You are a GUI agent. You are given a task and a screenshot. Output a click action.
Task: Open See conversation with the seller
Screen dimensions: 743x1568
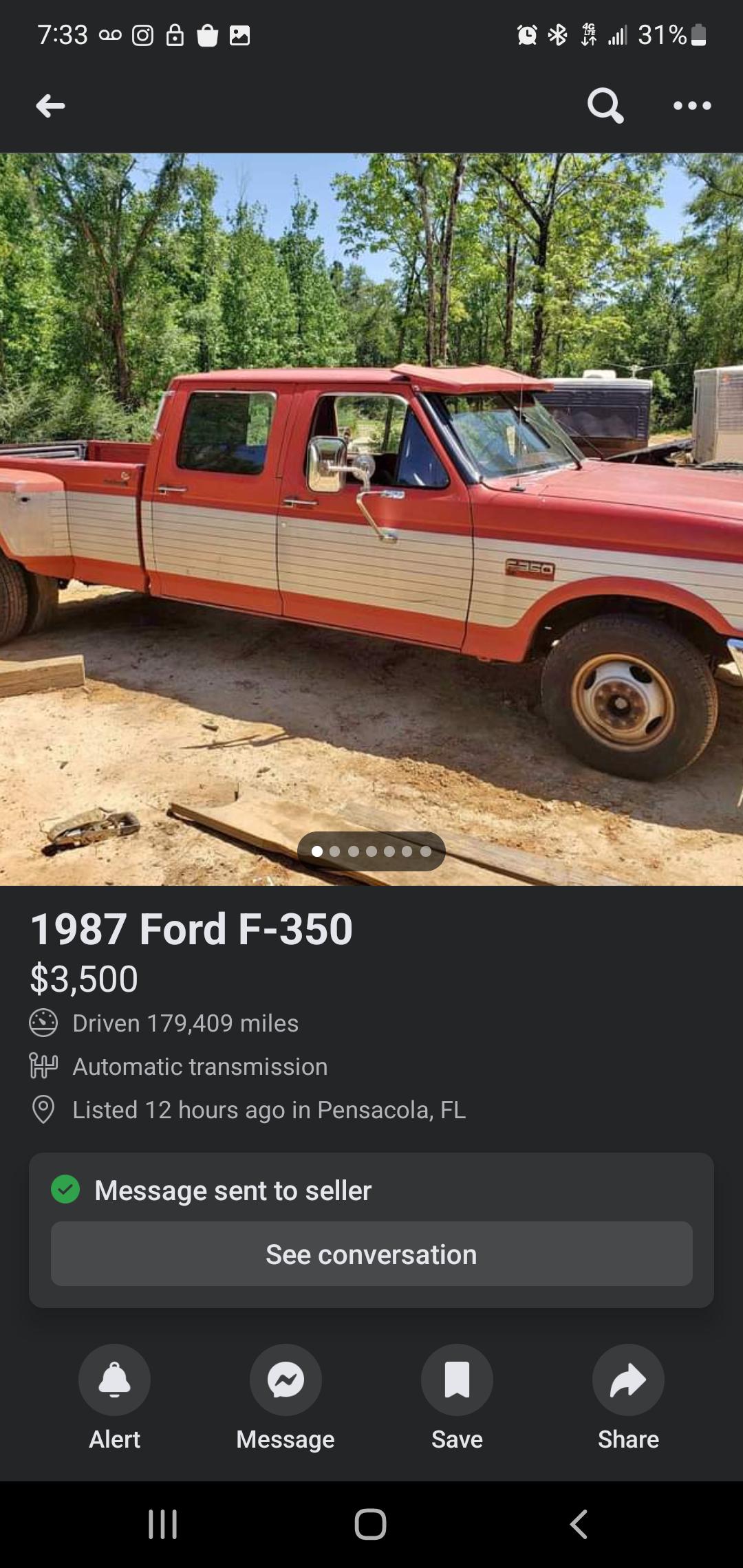371,1253
